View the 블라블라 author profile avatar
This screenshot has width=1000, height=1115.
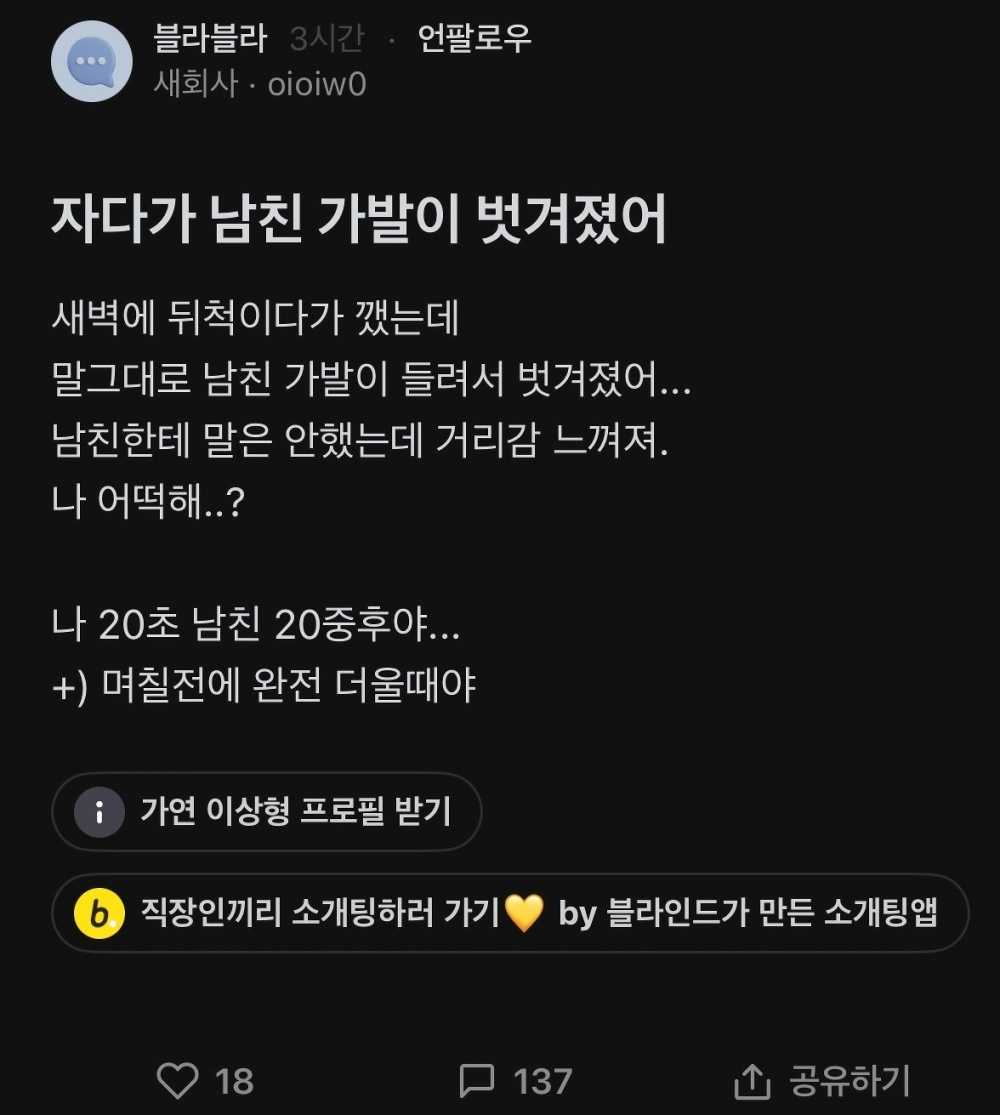pyautogui.click(x=92, y=61)
